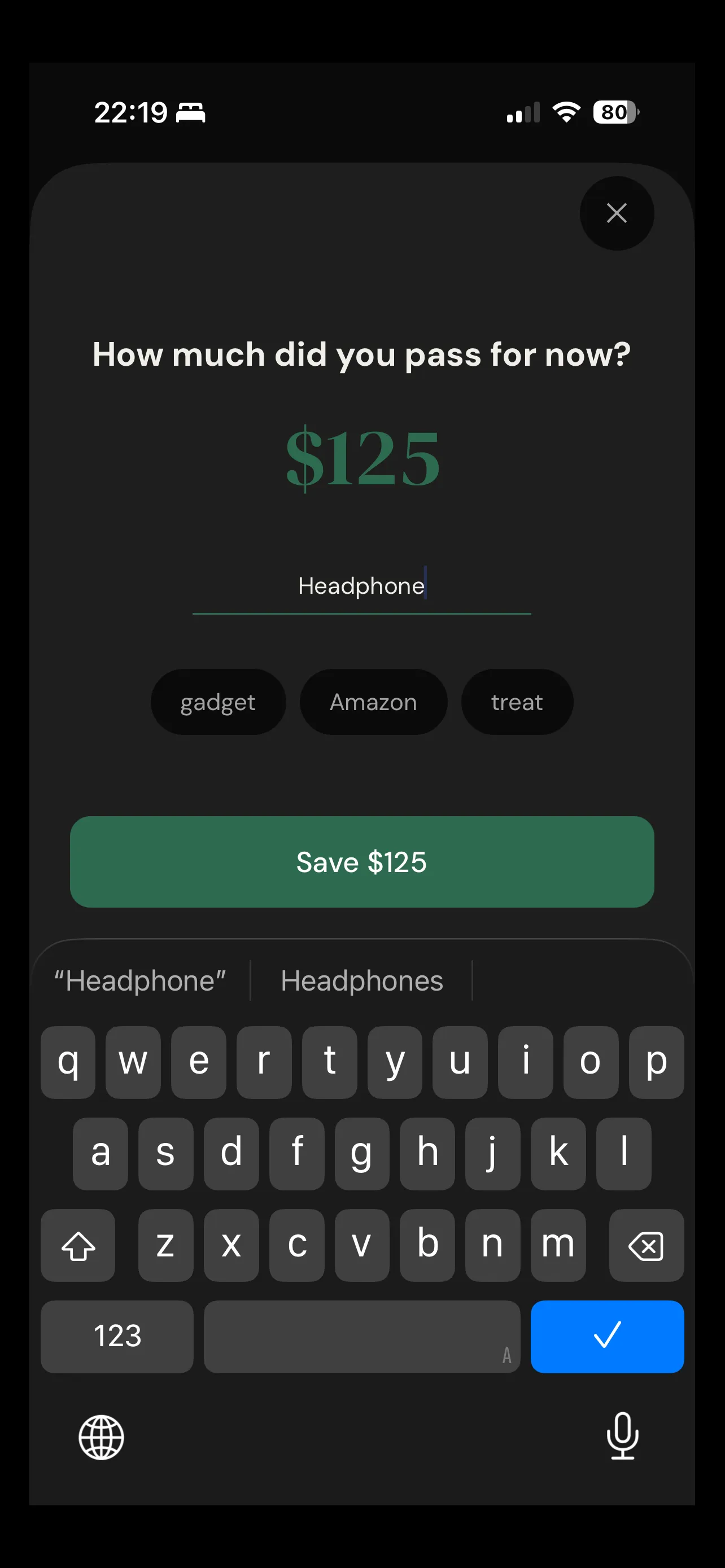
Task: Tap the clock showing 22:19
Action: pyautogui.click(x=133, y=113)
